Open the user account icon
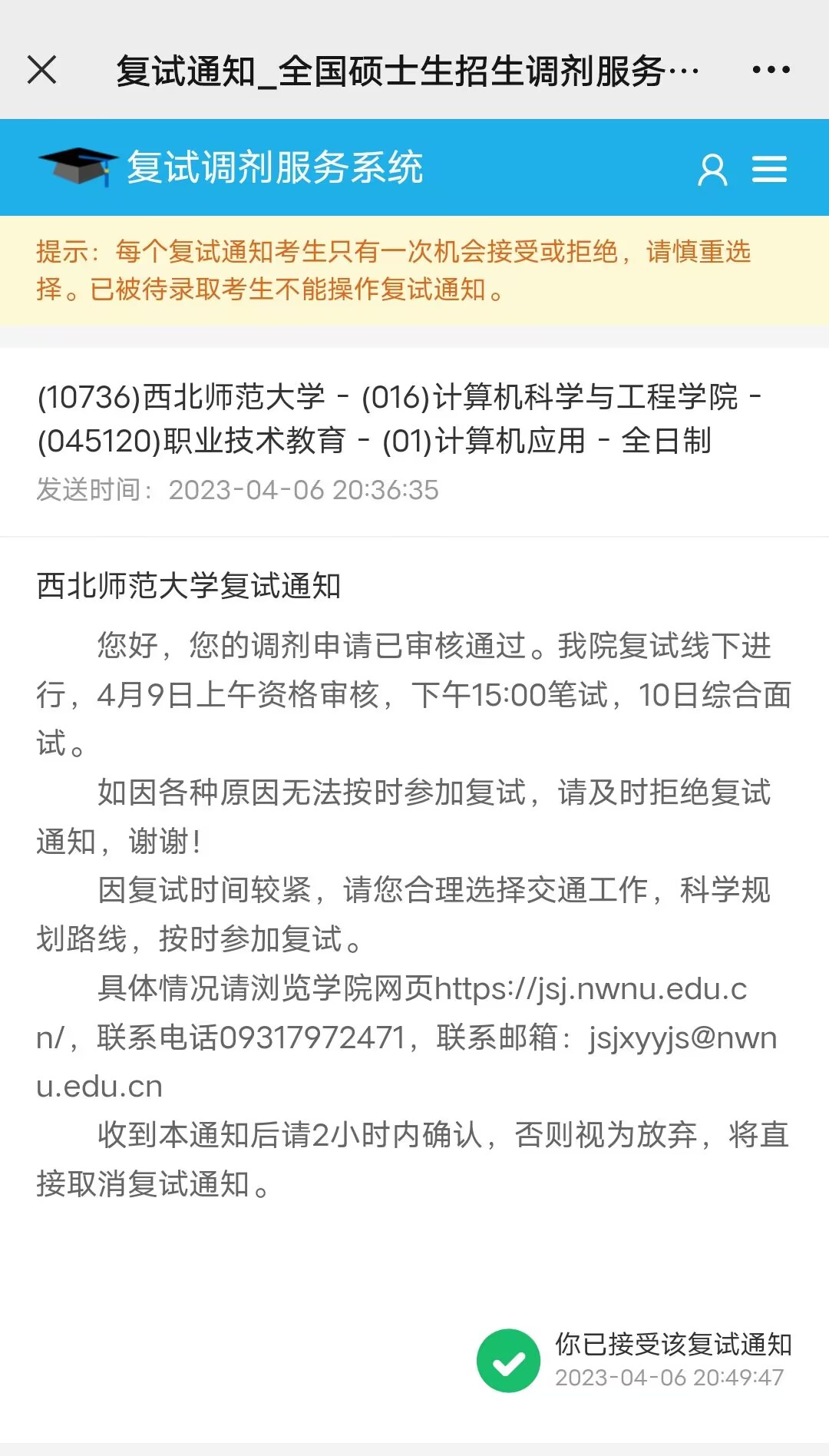829x1456 pixels. click(x=712, y=169)
